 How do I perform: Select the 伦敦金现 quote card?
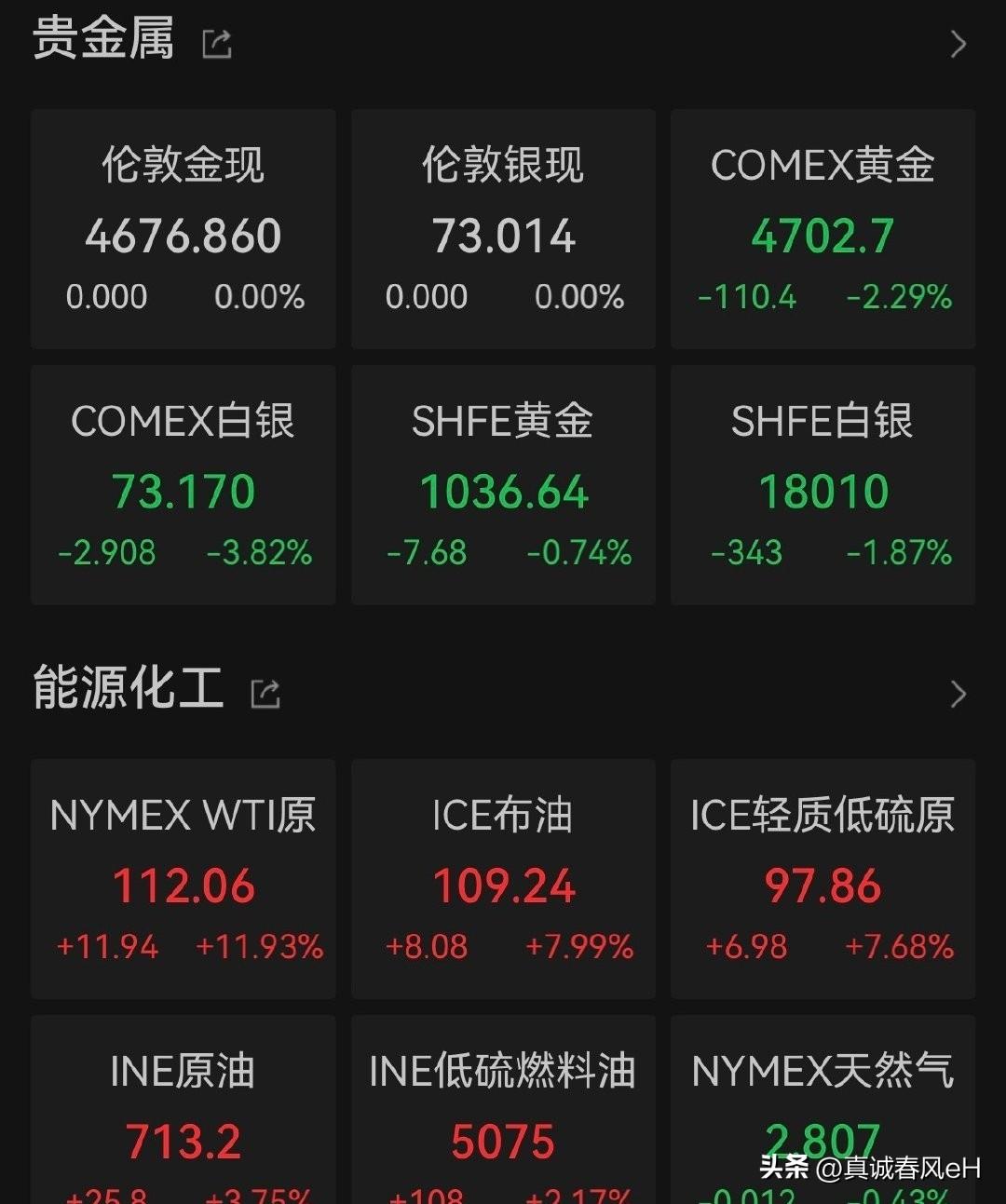tap(183, 229)
